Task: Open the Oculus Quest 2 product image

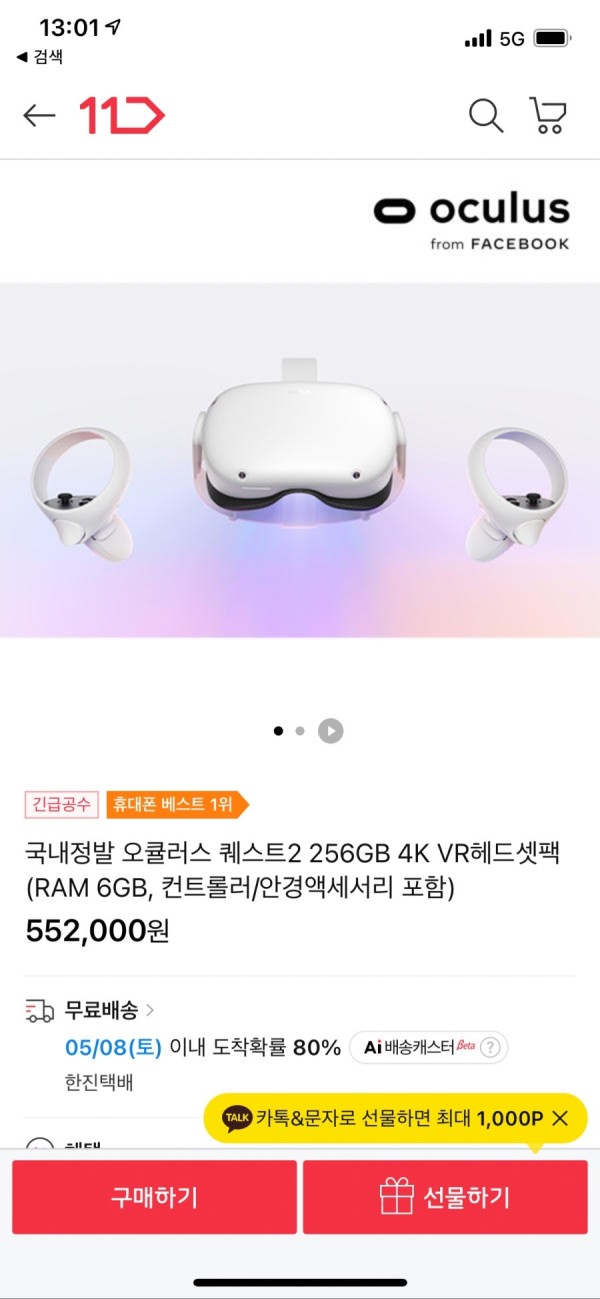Action: pyautogui.click(x=300, y=460)
